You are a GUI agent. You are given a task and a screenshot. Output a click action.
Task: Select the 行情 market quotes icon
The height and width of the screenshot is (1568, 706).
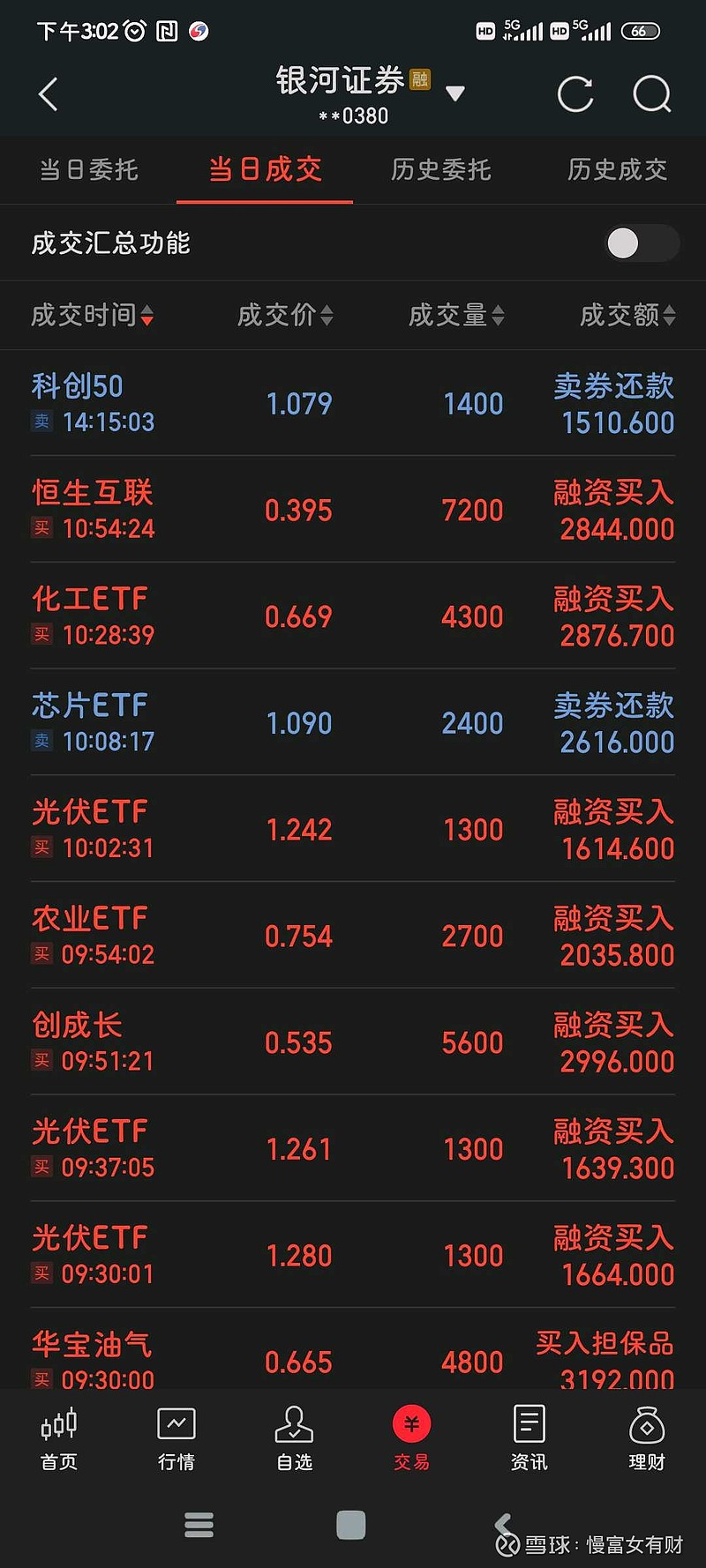(x=176, y=1437)
